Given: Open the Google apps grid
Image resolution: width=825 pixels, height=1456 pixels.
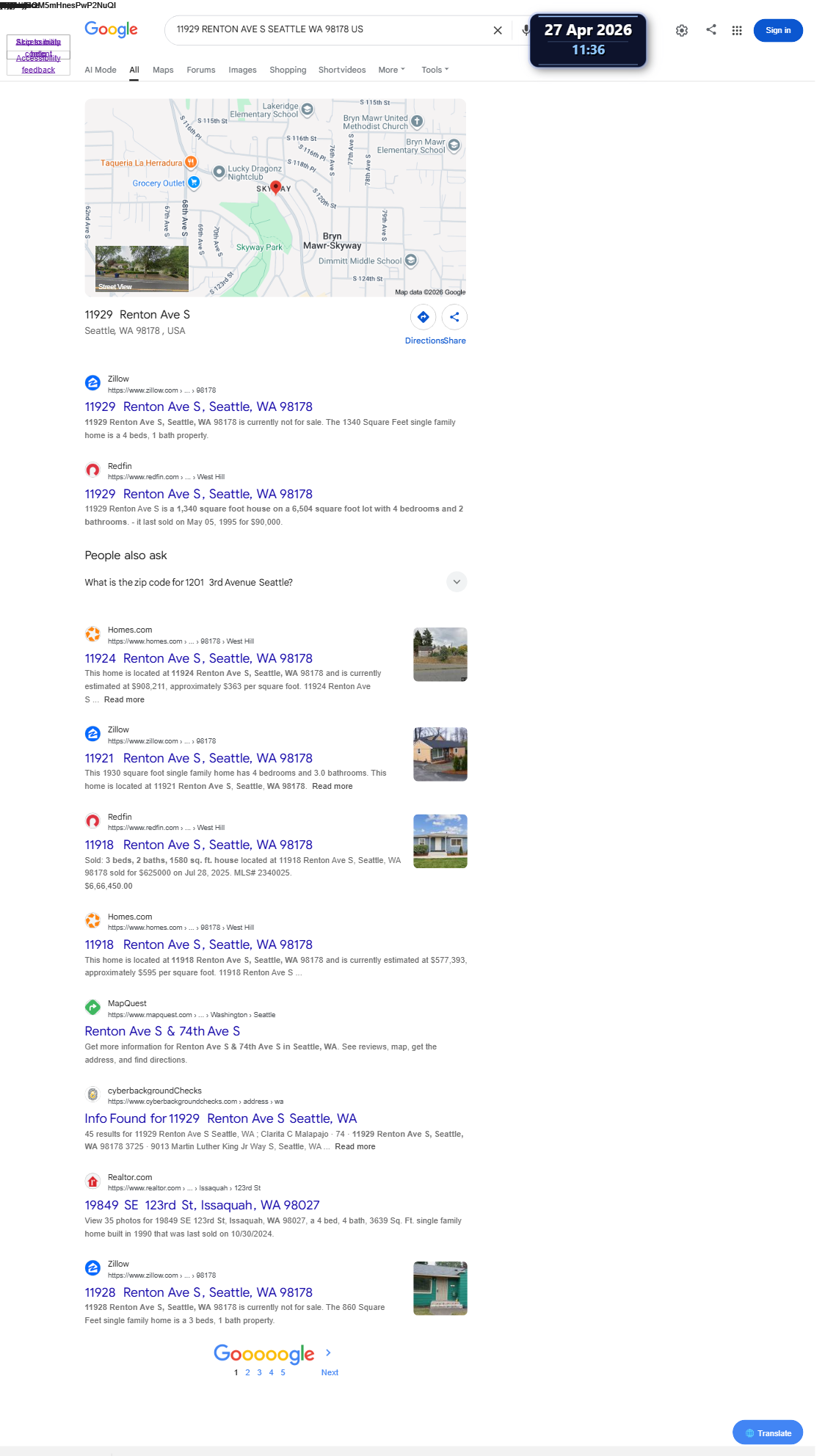Looking at the screenshot, I should coord(737,30).
